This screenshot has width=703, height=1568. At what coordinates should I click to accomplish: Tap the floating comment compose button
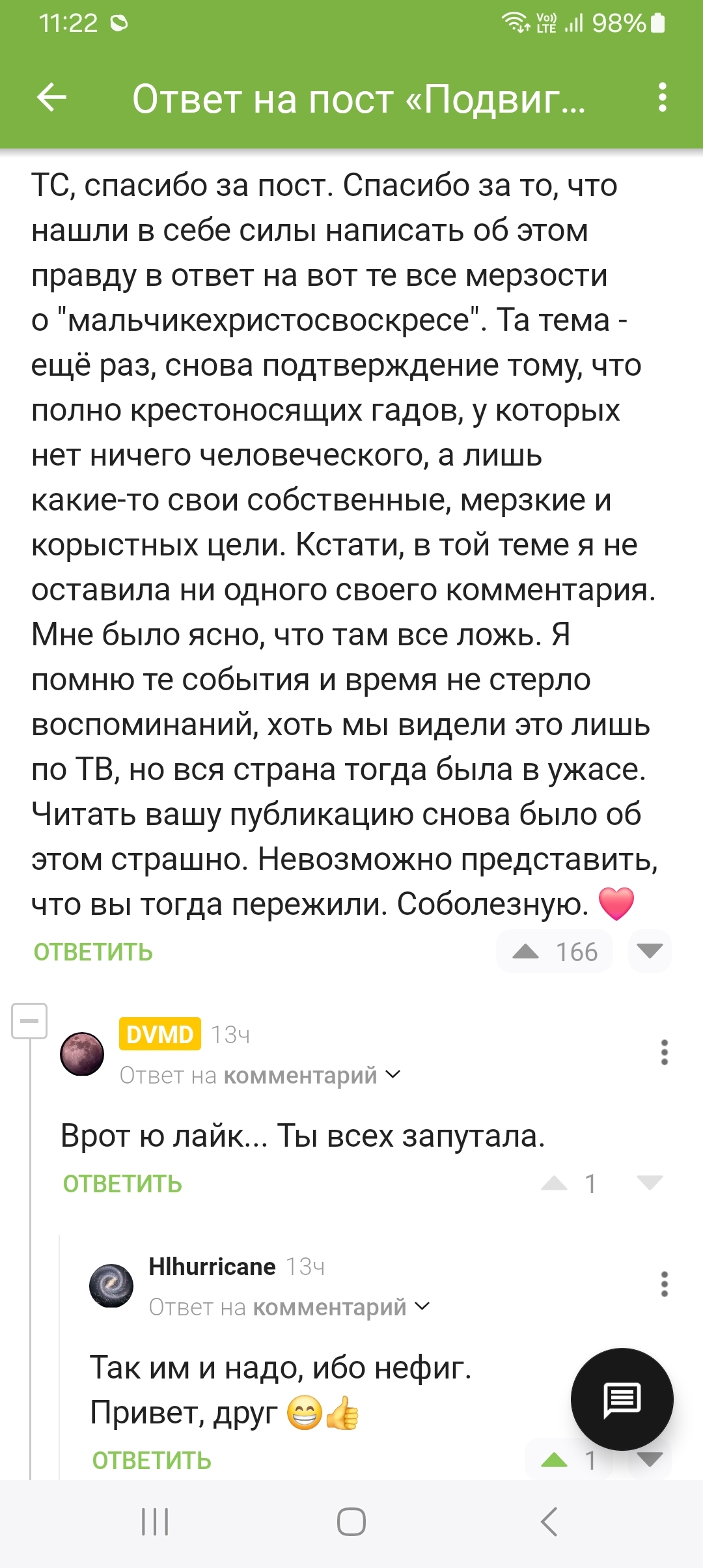coord(622,1399)
